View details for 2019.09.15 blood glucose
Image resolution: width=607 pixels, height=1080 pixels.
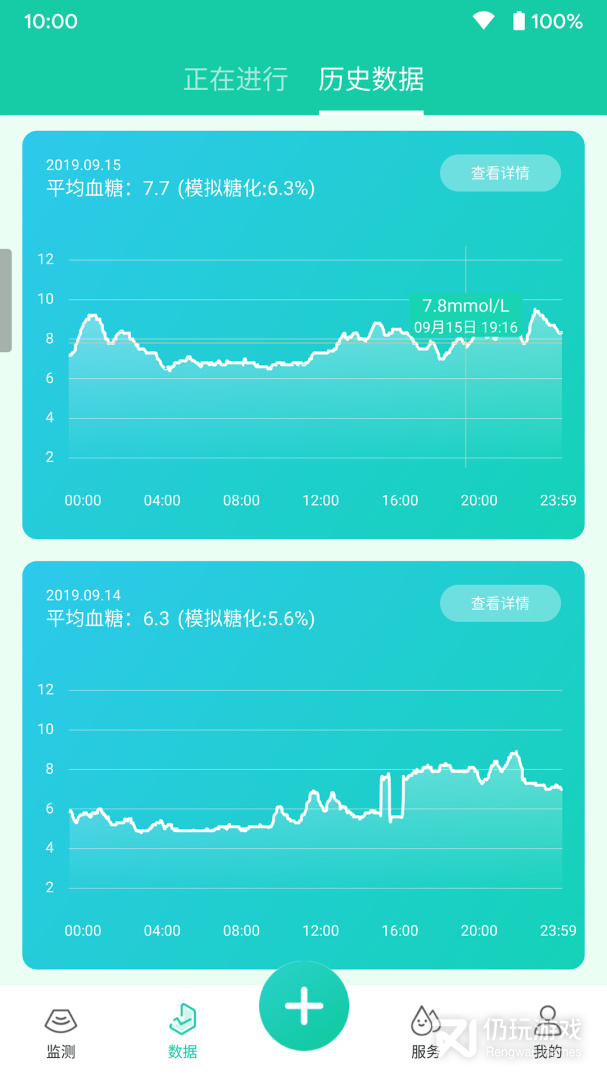(500, 173)
